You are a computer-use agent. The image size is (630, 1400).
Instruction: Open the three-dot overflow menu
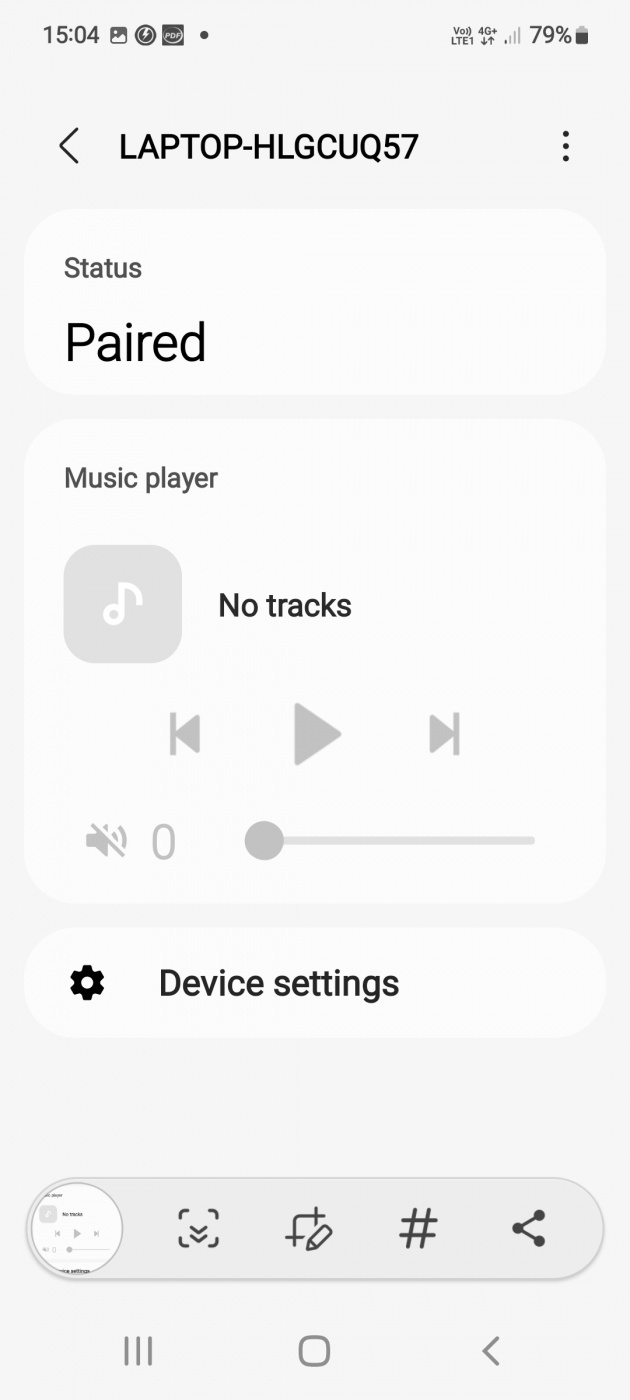point(565,147)
